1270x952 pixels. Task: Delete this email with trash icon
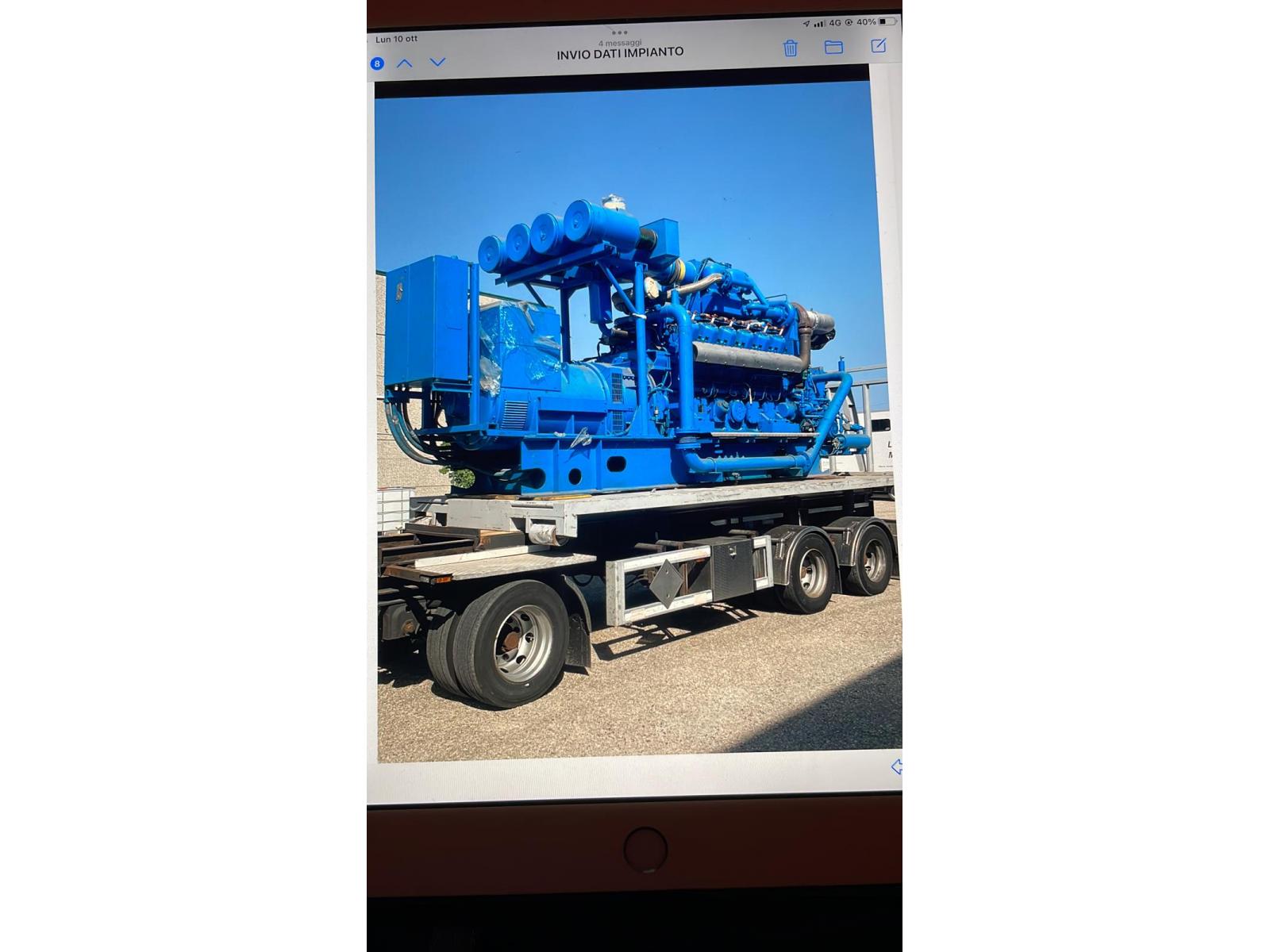[x=791, y=48]
